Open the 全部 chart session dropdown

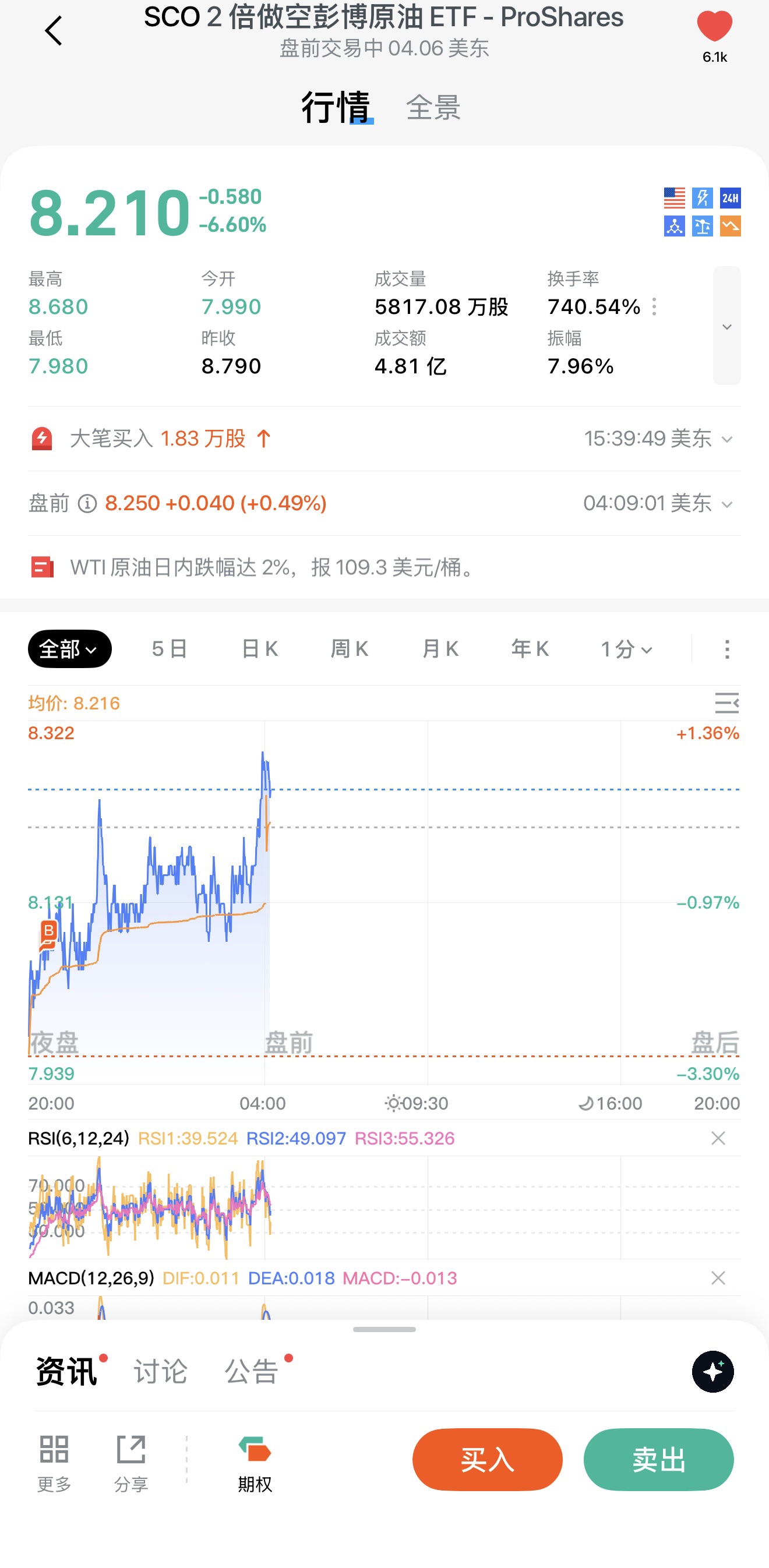tap(69, 649)
